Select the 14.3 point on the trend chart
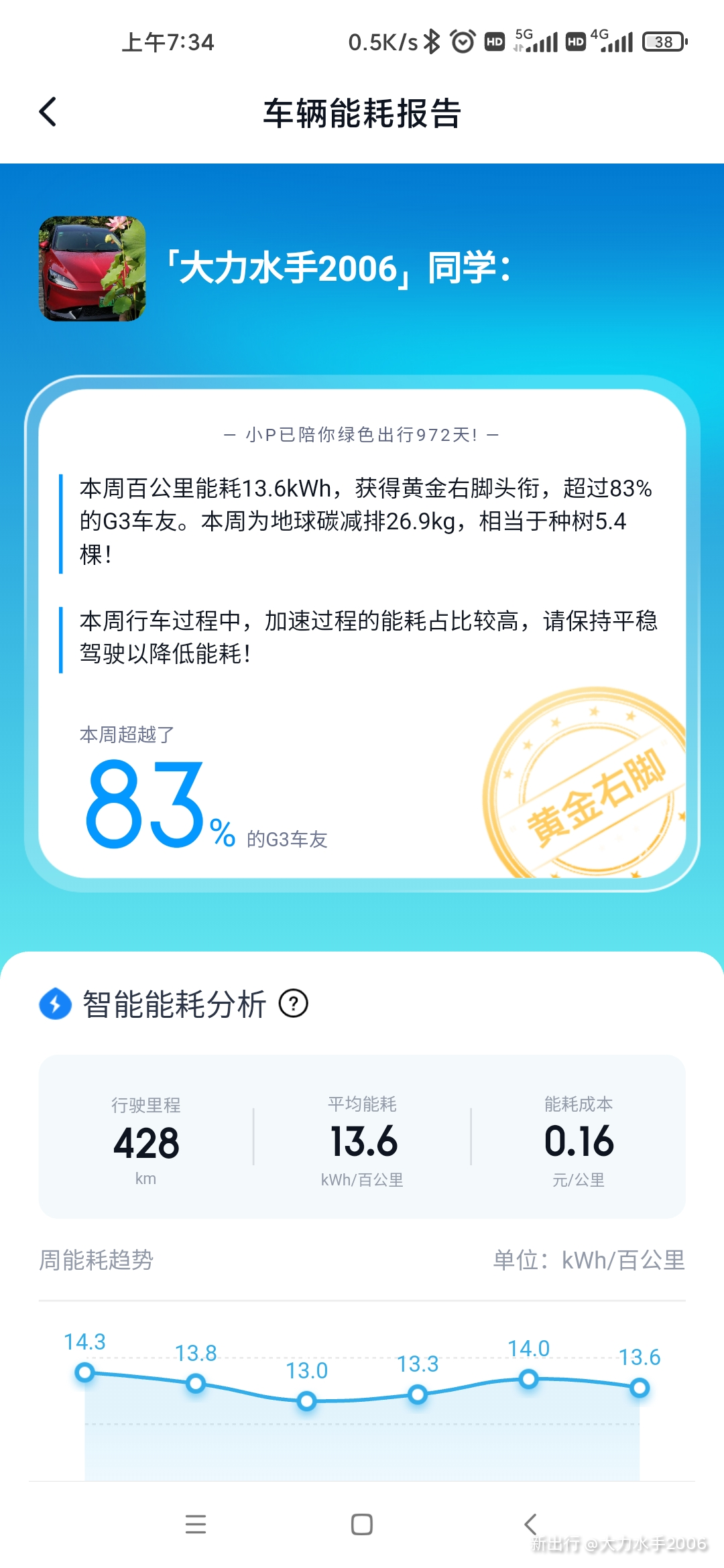The image size is (724, 1568). [84, 1372]
